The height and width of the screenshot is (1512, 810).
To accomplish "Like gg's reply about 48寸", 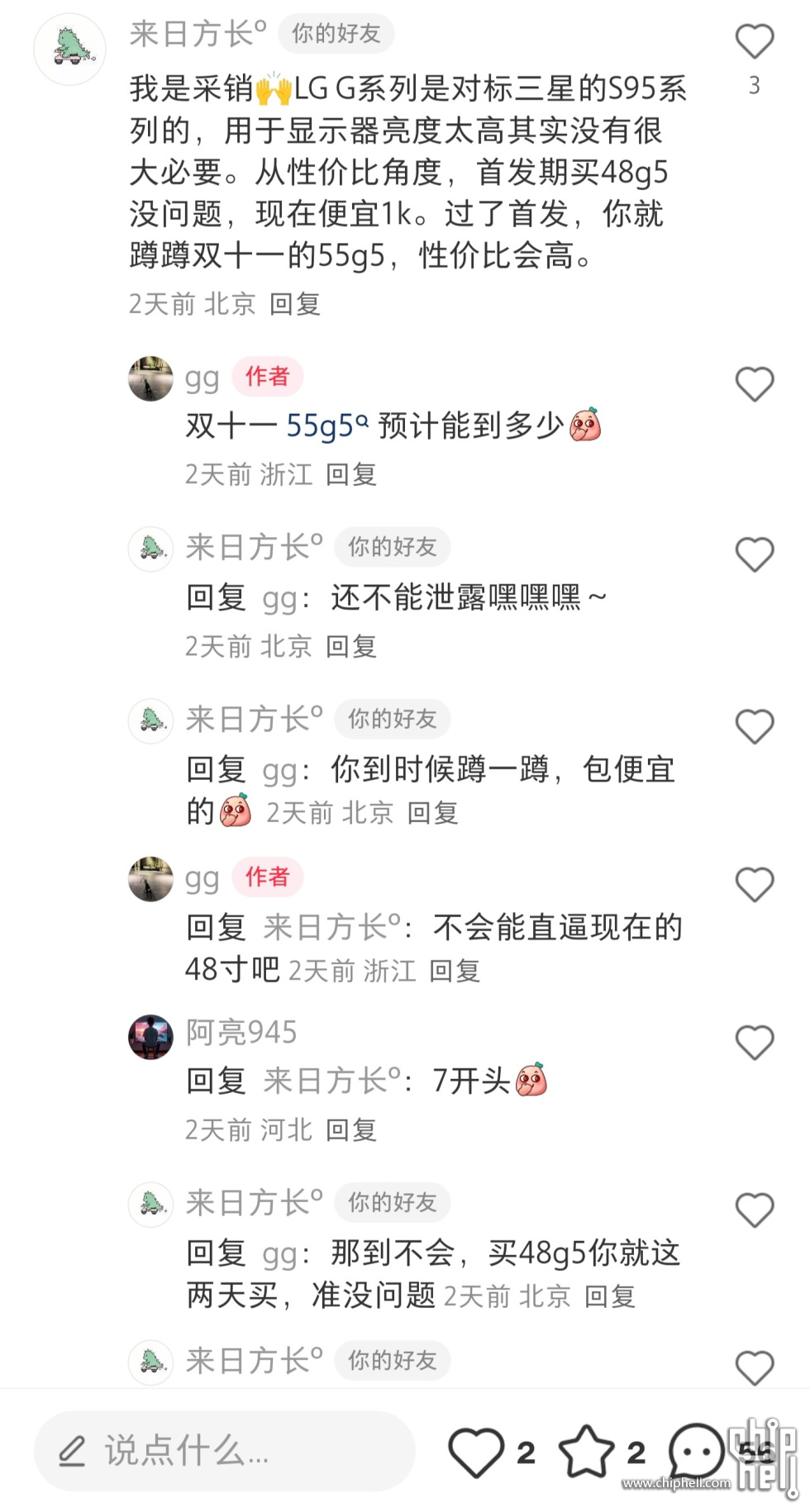I will point(754,885).
